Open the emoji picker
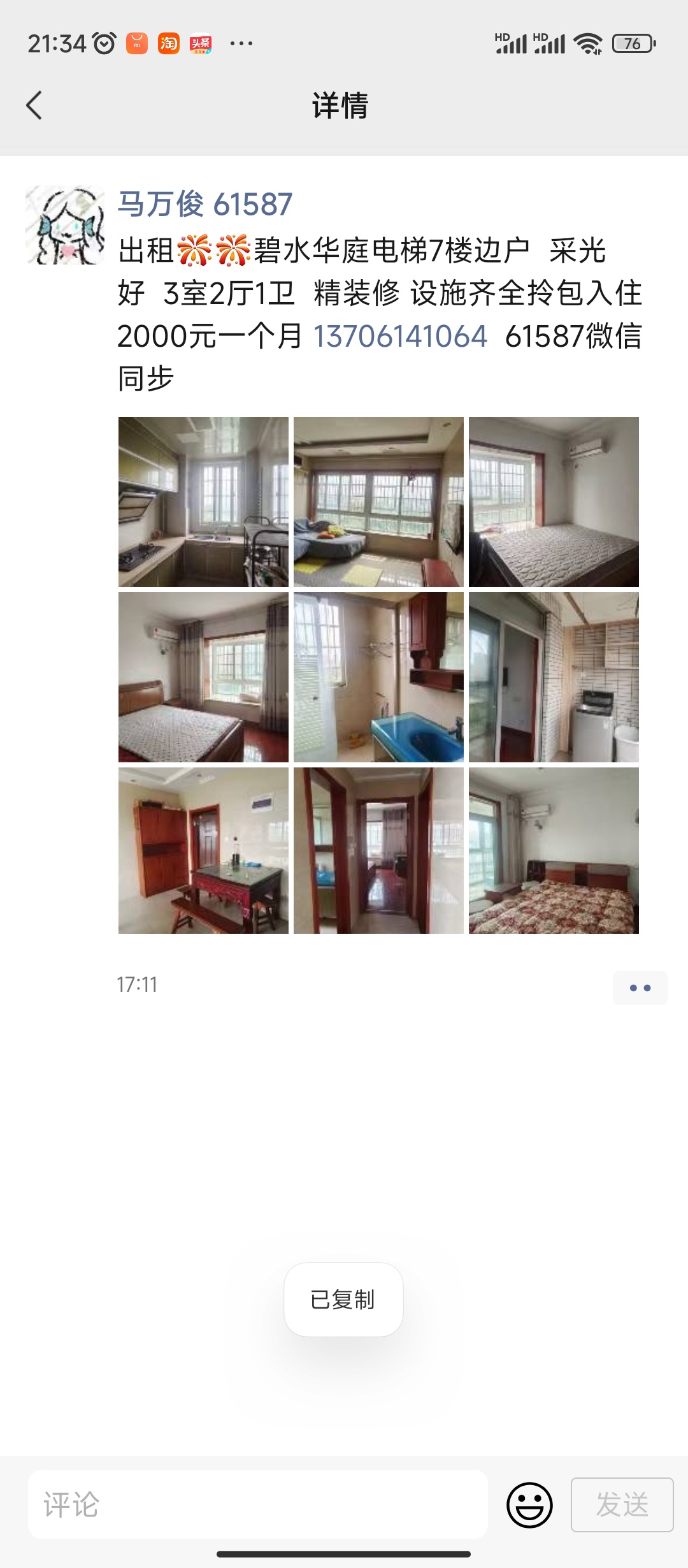Viewport: 688px width, 1568px height. point(529,1504)
